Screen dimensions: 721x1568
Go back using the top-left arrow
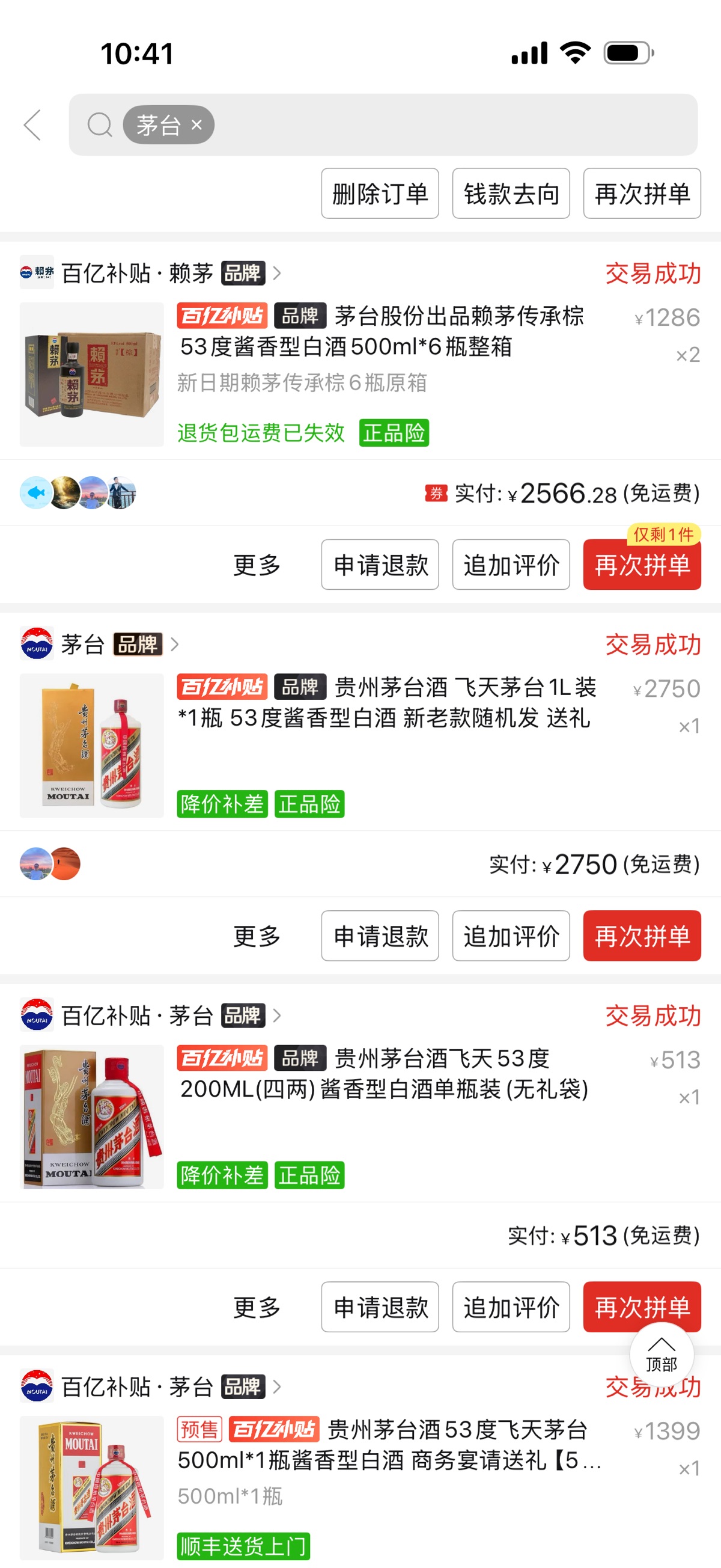pyautogui.click(x=32, y=126)
